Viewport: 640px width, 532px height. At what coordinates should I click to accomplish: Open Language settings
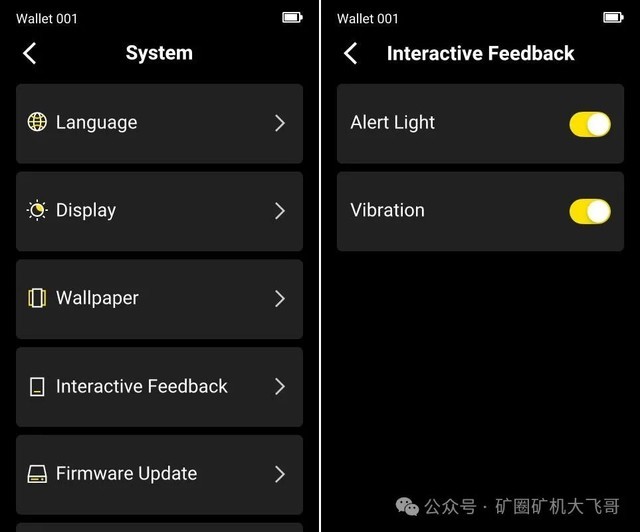159,123
